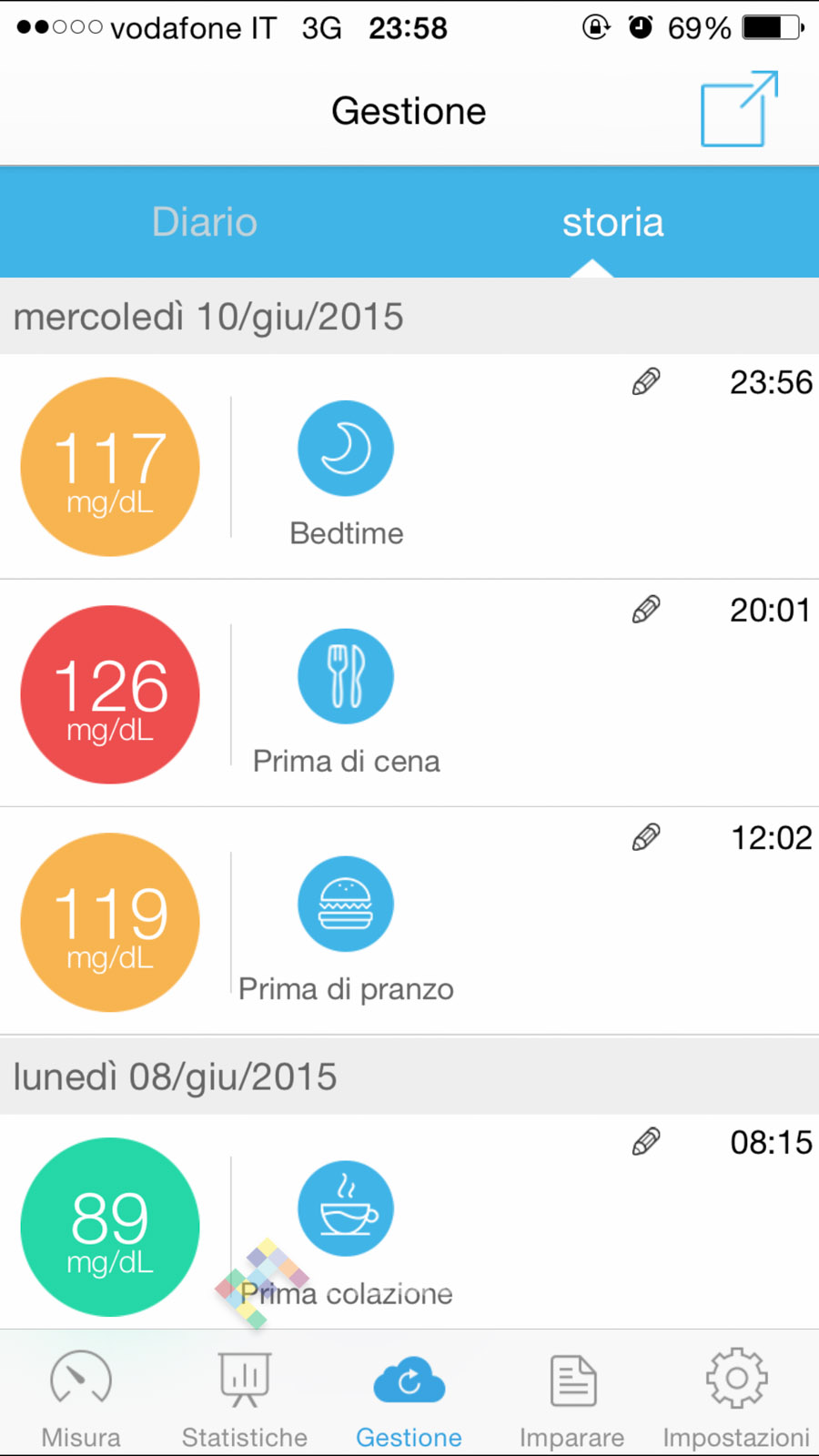Viewport: 819px width, 1456px height.
Task: Switch to the Imparare tab
Action: pyautogui.click(x=572, y=1399)
